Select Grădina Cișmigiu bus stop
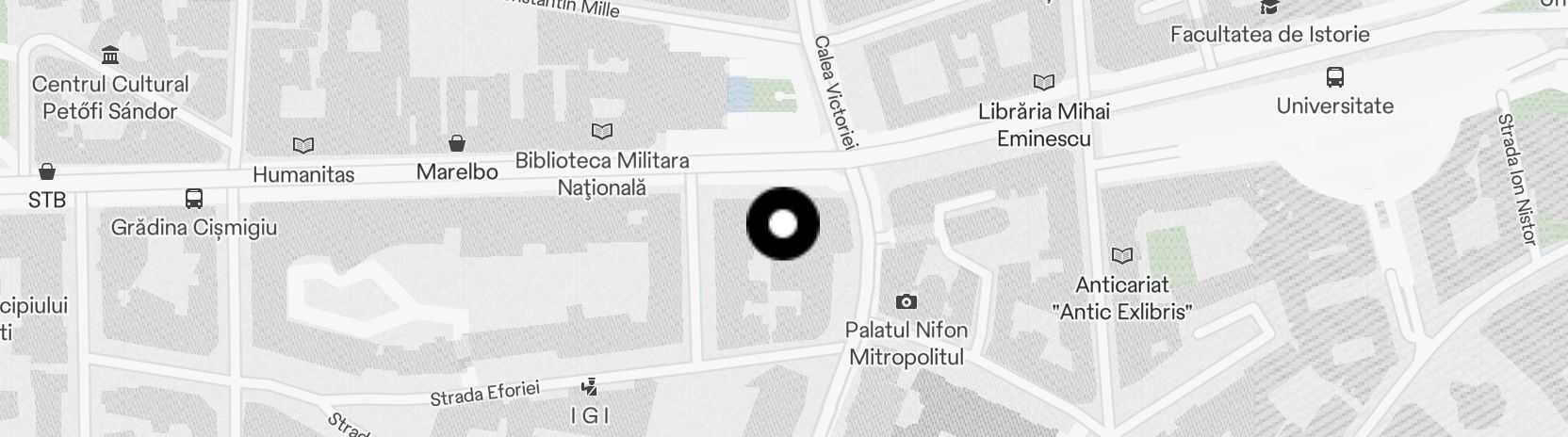 point(194,199)
